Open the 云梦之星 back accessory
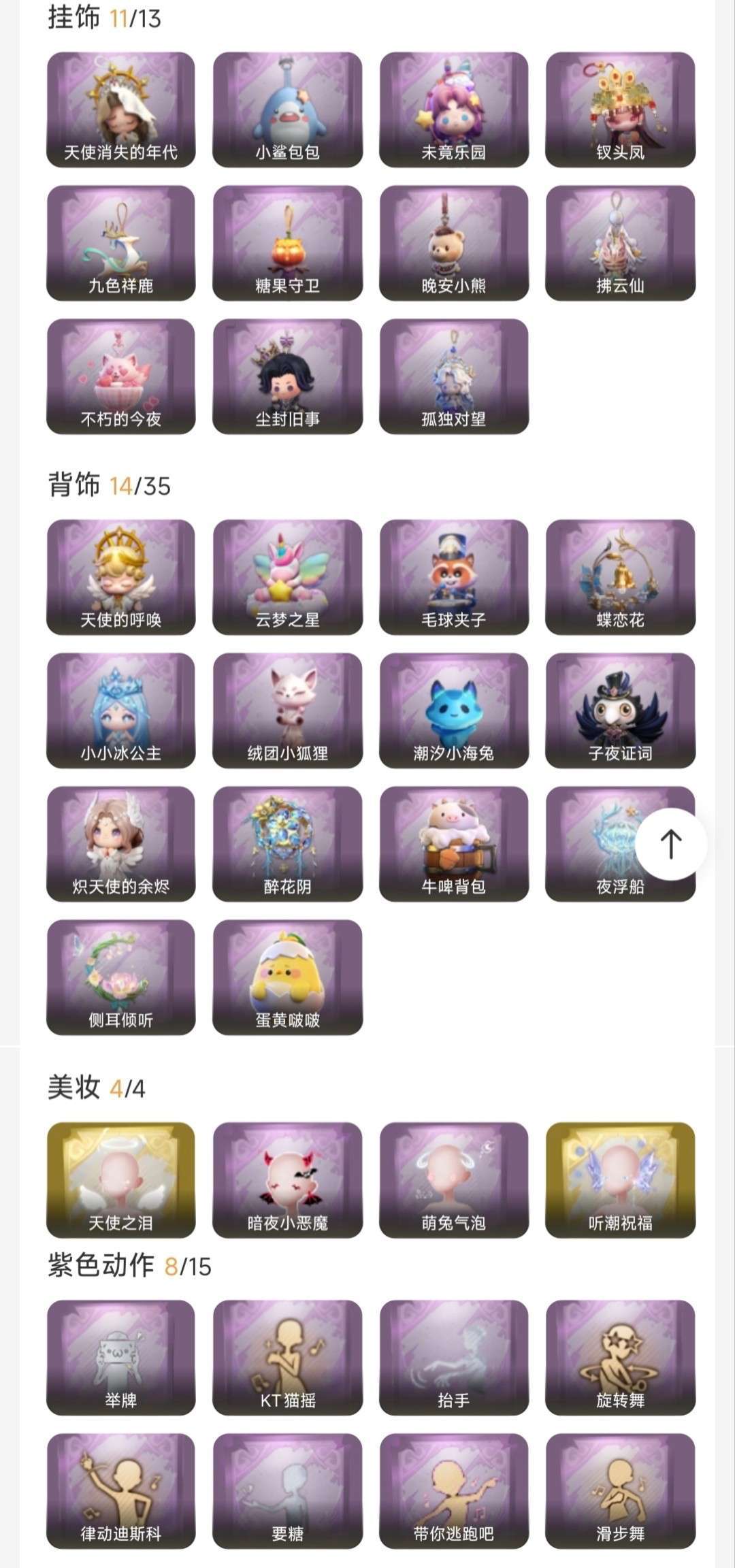This screenshot has height=1568, width=735. 287,577
